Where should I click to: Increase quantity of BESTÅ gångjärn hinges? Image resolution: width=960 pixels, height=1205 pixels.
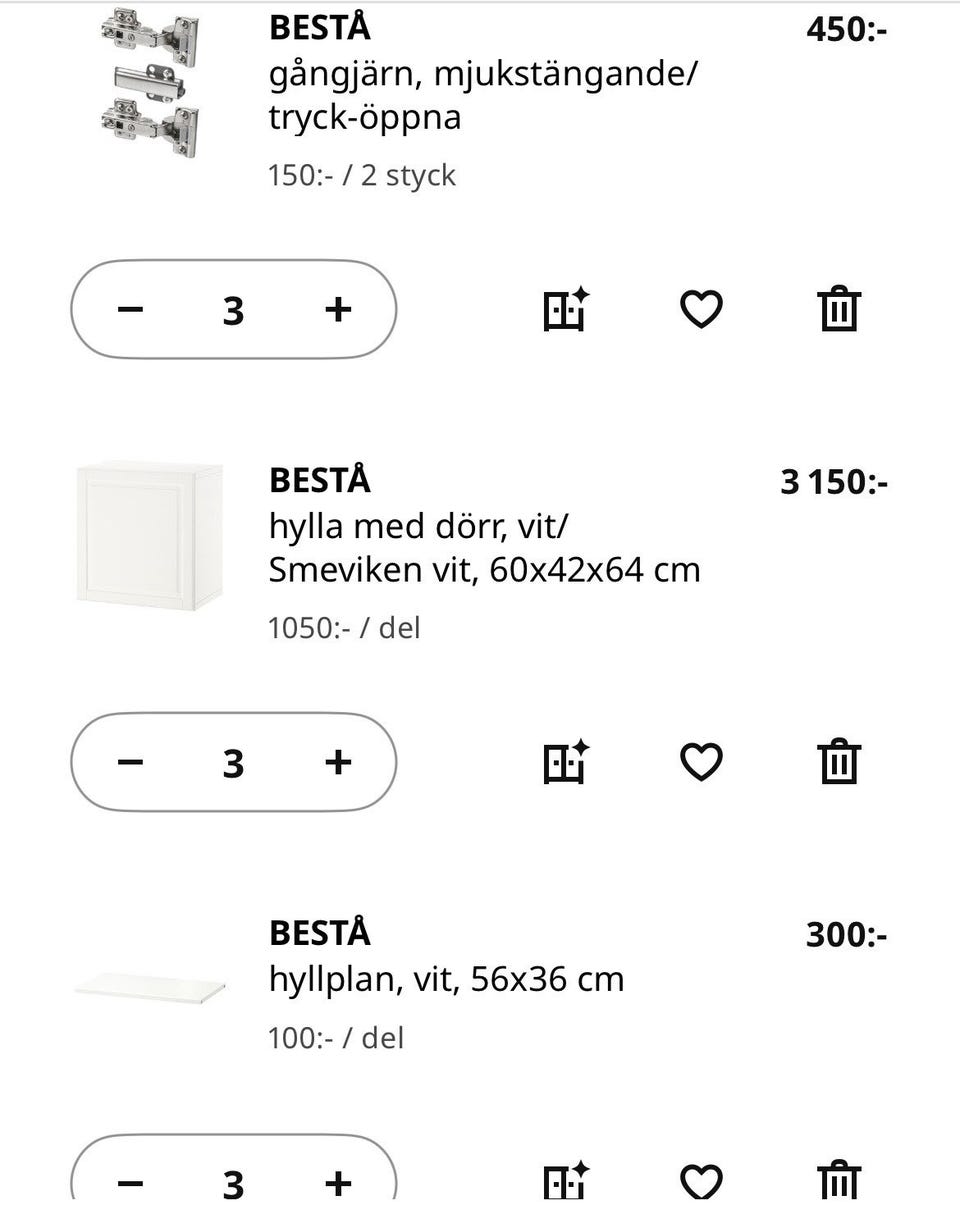338,309
